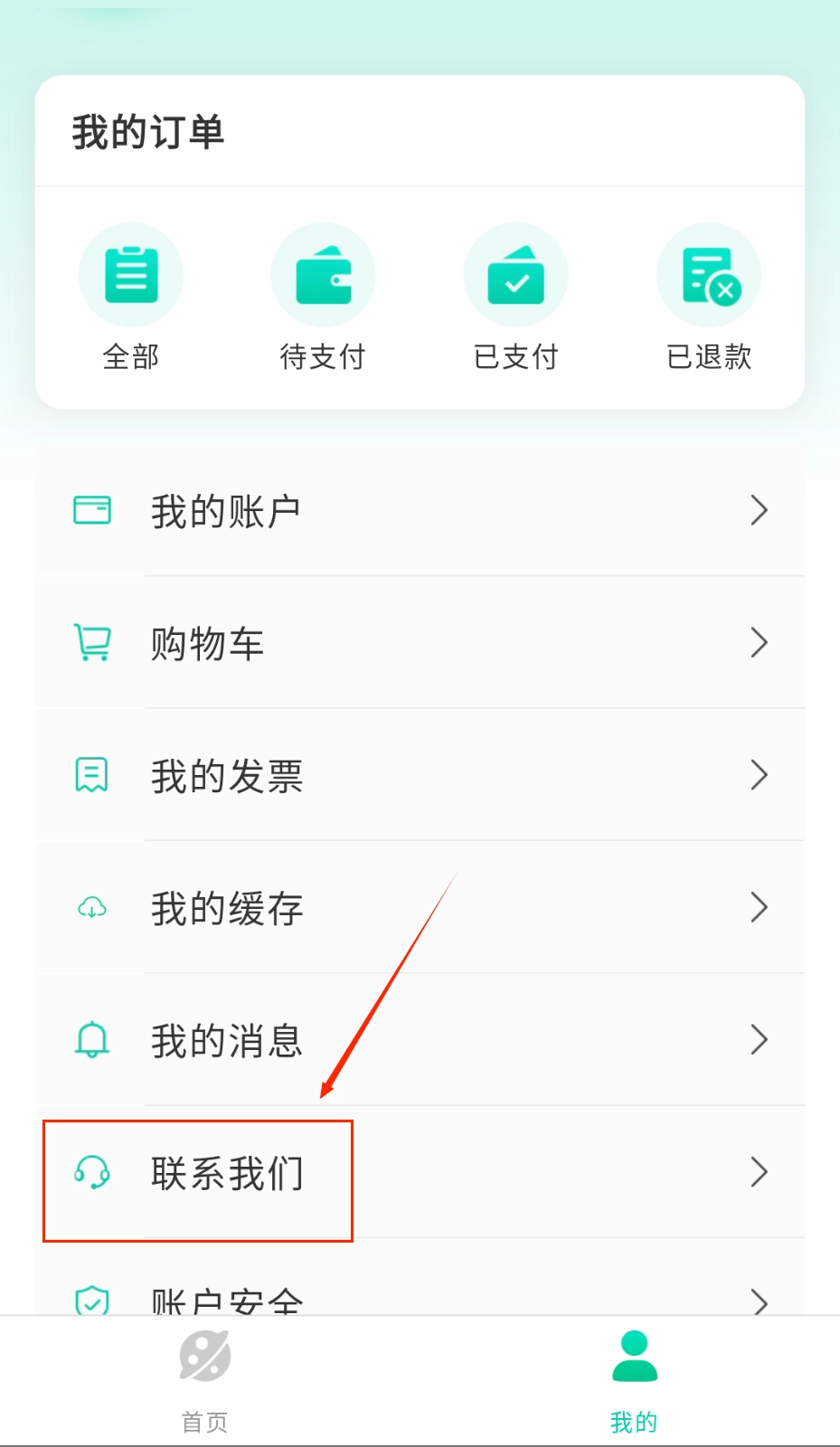Click the 已退款 refund icon
This screenshot has width=840, height=1447.
coord(708,274)
